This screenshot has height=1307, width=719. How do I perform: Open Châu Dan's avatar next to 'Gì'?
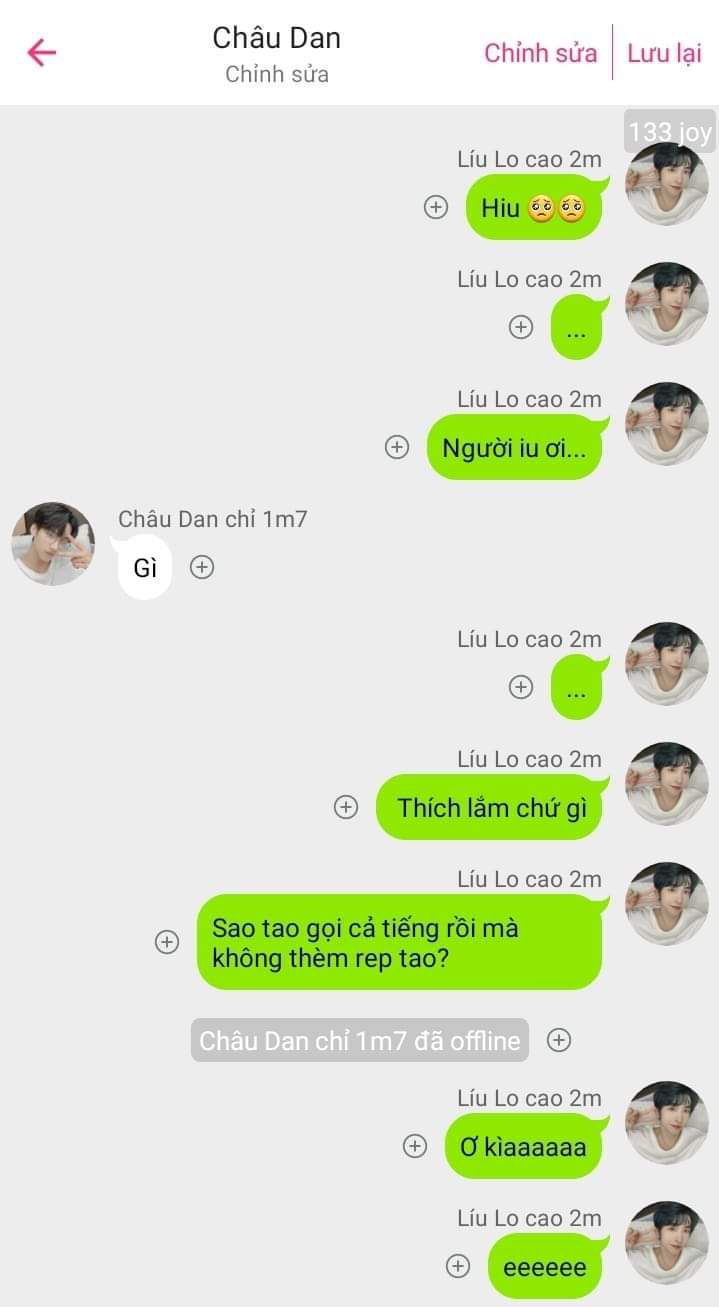(x=53, y=543)
